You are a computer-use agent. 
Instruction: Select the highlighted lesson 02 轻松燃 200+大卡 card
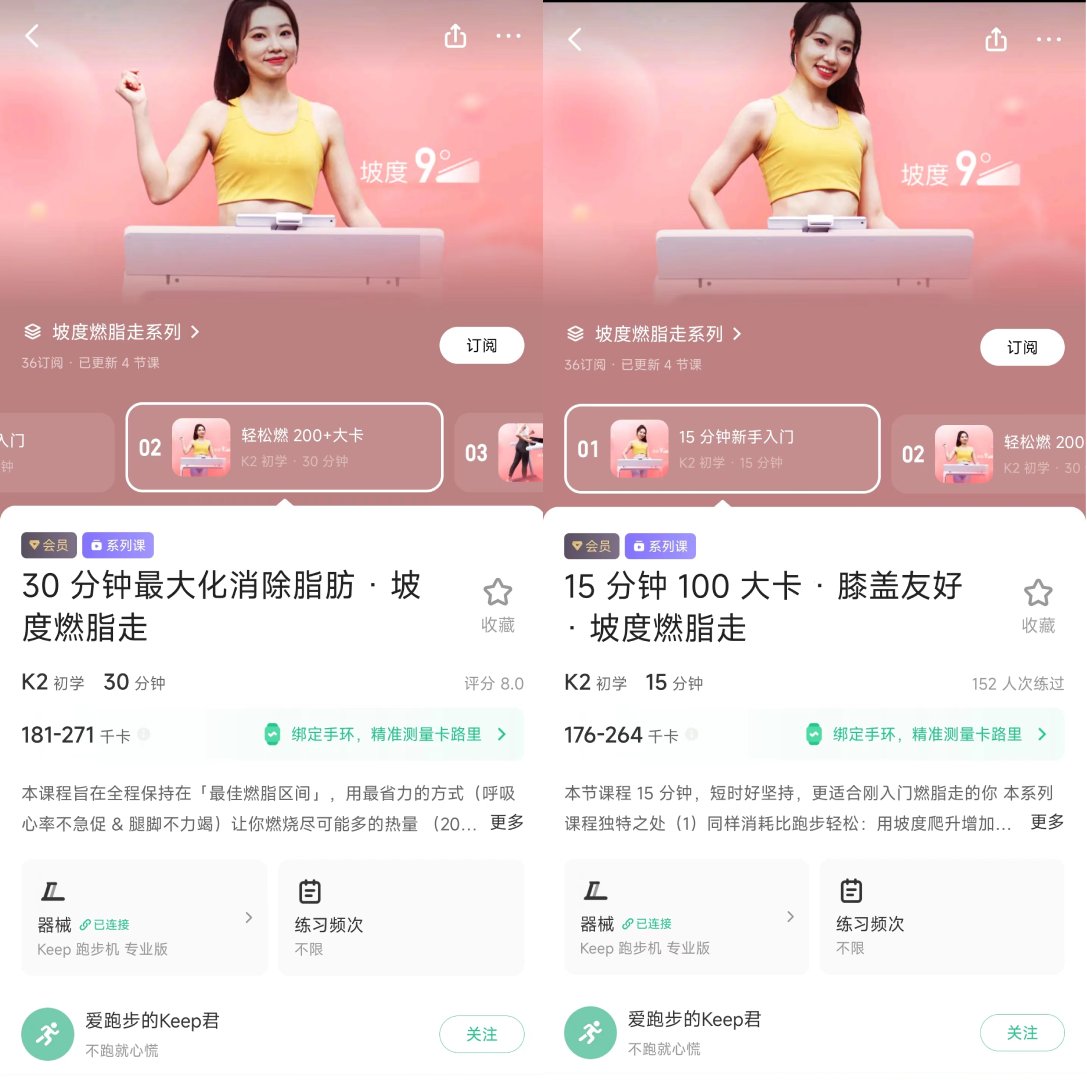pyautogui.click(x=284, y=447)
